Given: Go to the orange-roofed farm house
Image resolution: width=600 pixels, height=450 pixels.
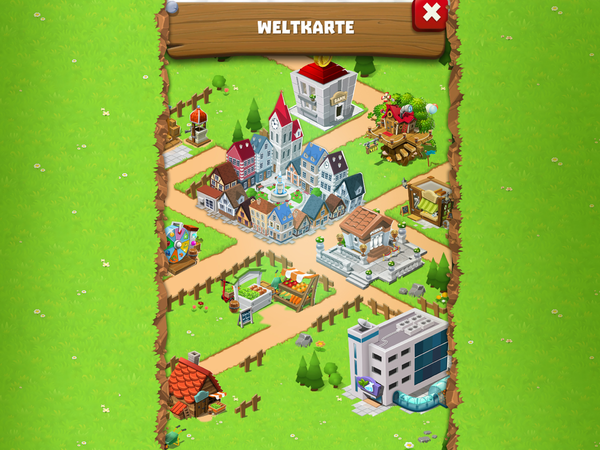Looking at the screenshot, I should click(x=194, y=386).
